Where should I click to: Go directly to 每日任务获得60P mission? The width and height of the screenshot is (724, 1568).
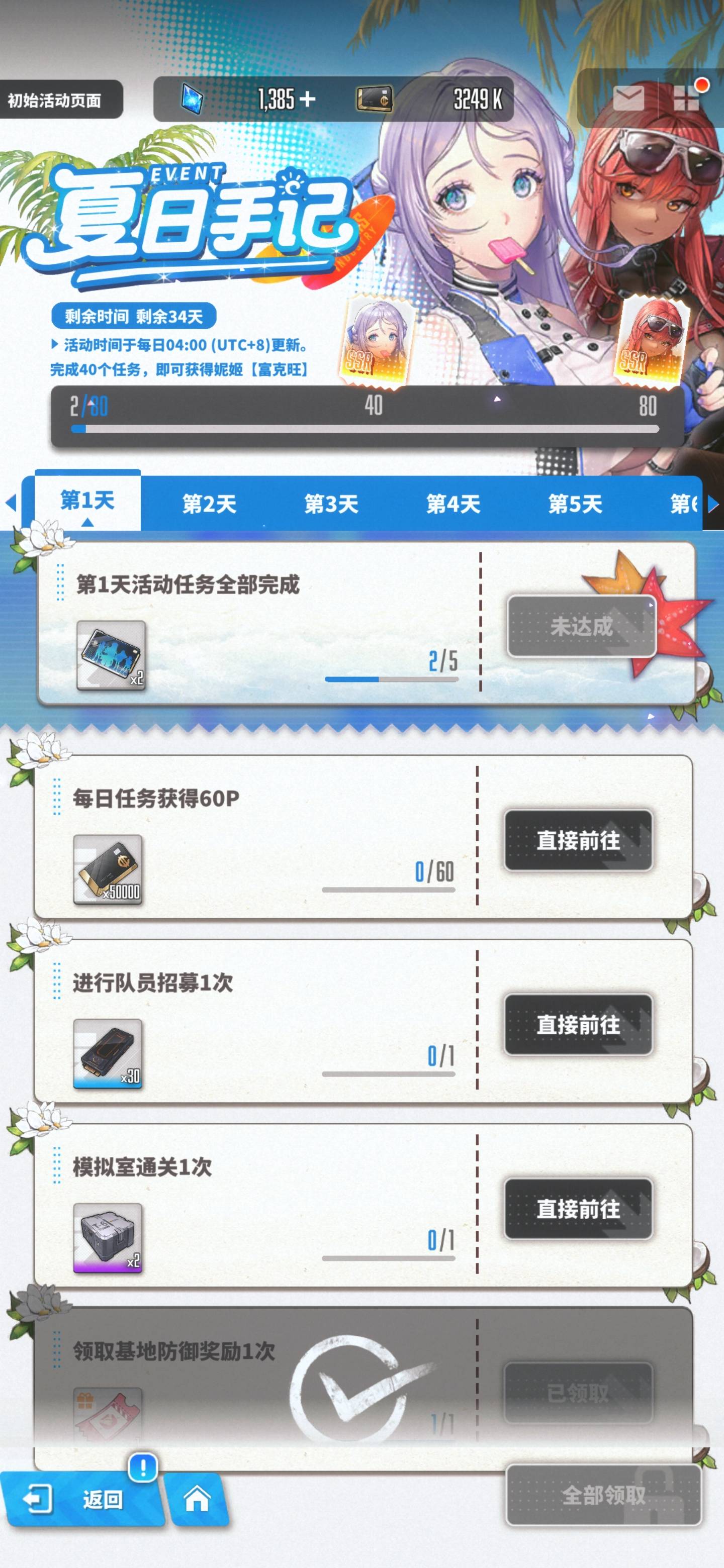[578, 841]
